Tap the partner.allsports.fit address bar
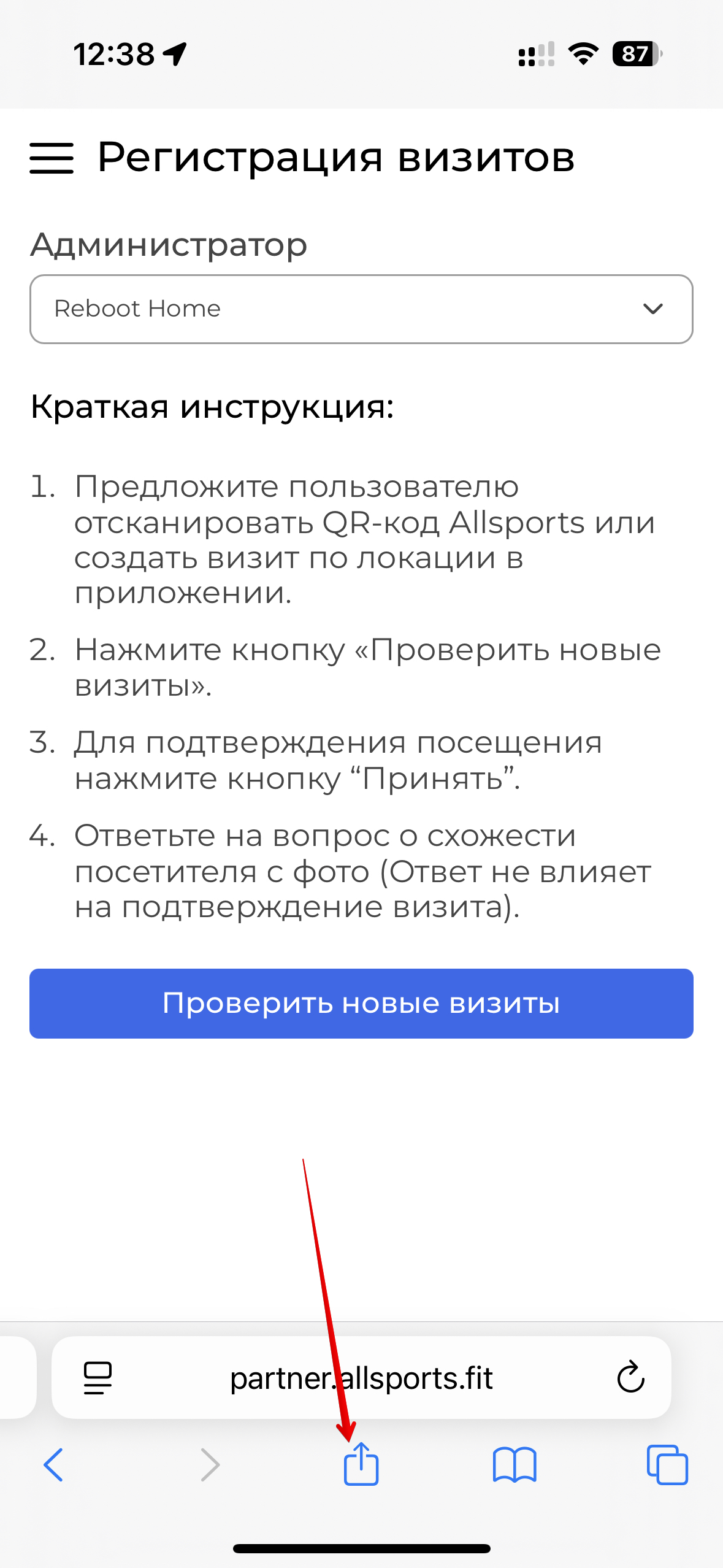This screenshot has width=723, height=1568. pos(361,1378)
